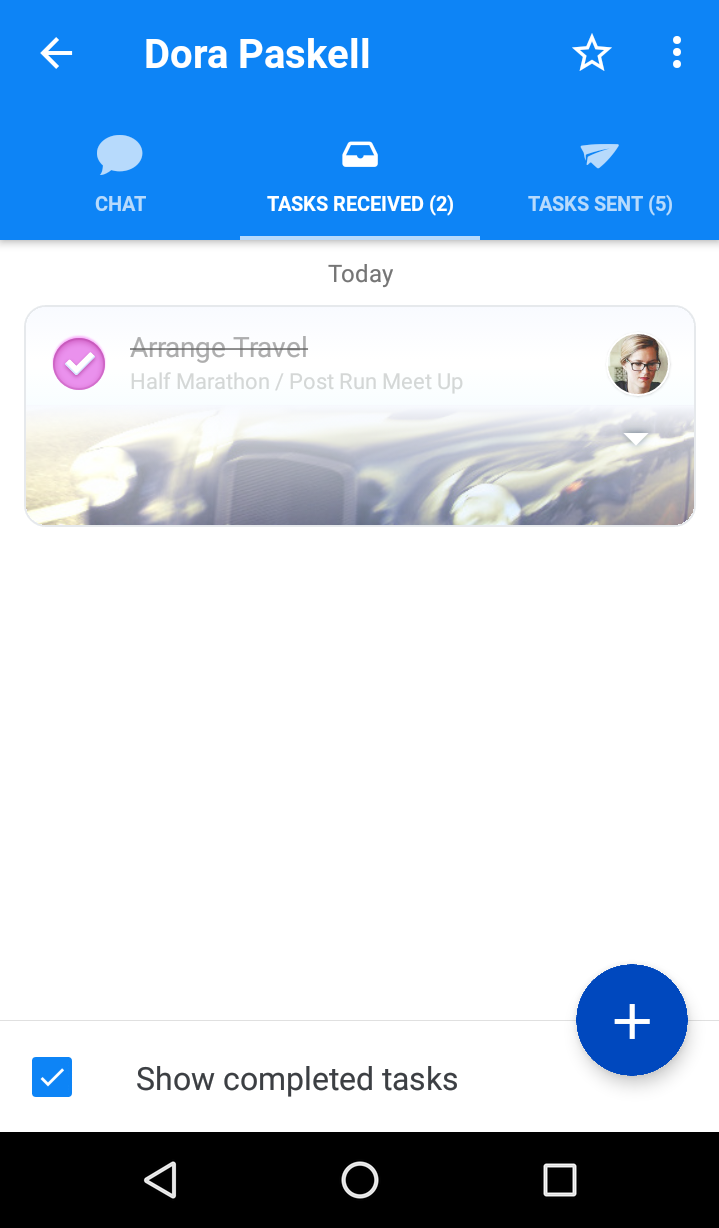Open the recent apps overview
Viewport: 719px width, 1228px height.
[559, 1180]
